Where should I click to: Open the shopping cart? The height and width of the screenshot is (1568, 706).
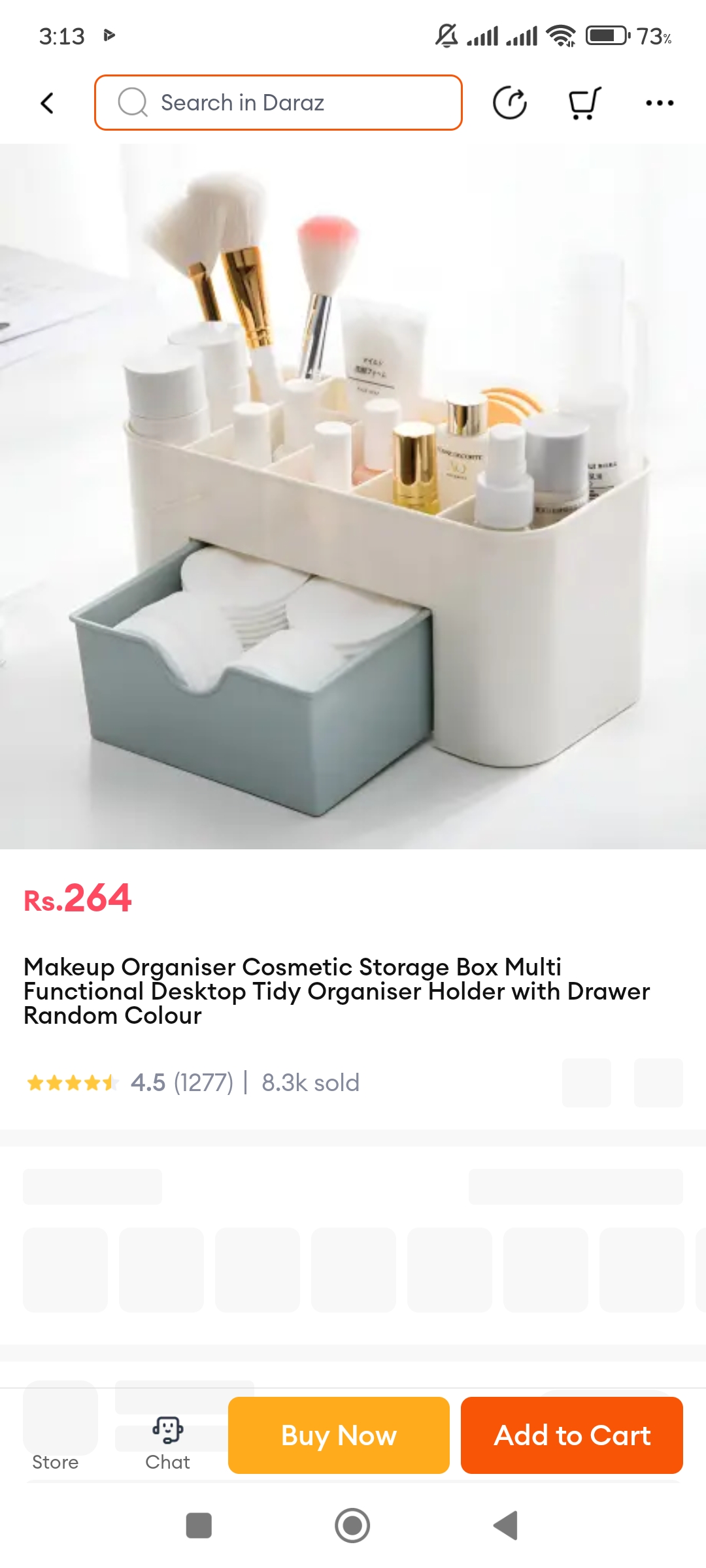pyautogui.click(x=584, y=103)
